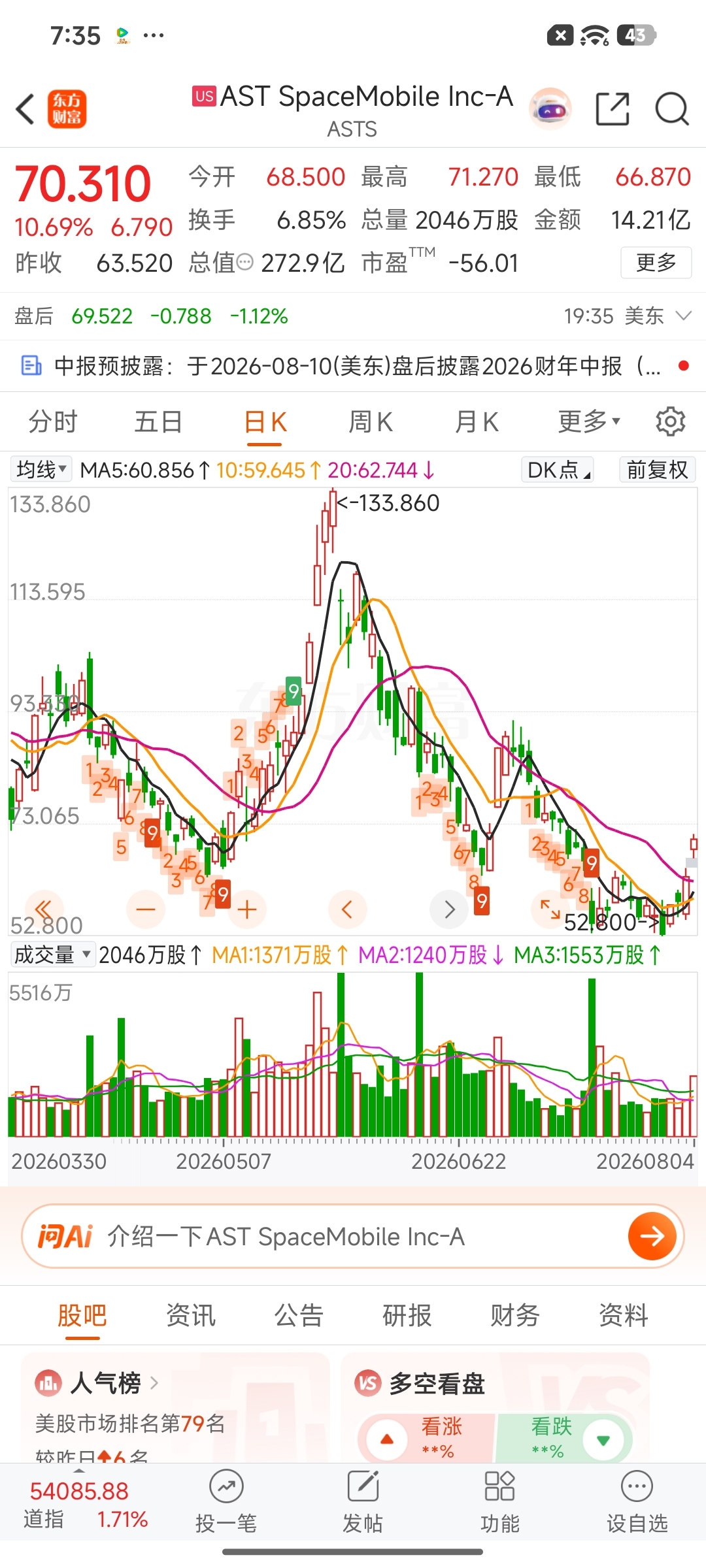Screen dimensions: 706x1568
Task: Go back using the top-left arrow
Action: point(25,109)
